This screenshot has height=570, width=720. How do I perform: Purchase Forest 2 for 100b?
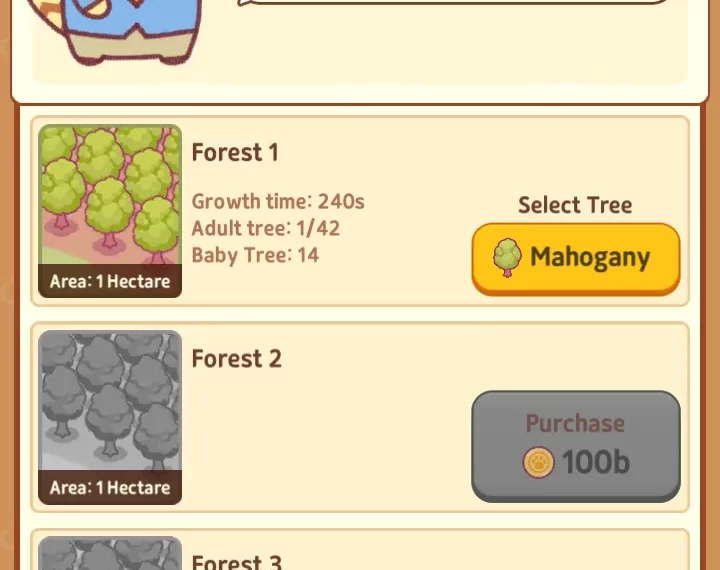click(575, 444)
